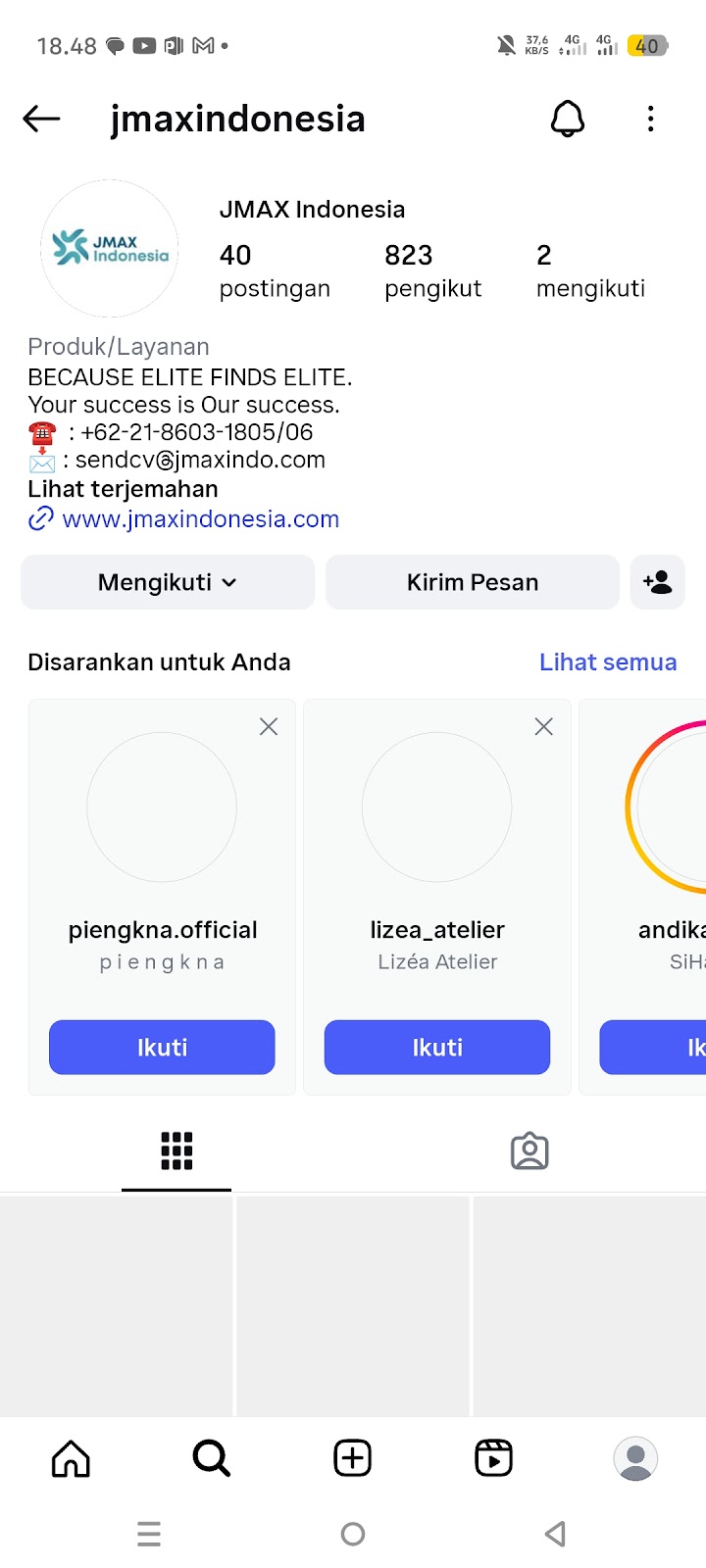This screenshot has width=706, height=1568.
Task: Dismiss the lizea_atelier suggestion
Action: pos(543,726)
